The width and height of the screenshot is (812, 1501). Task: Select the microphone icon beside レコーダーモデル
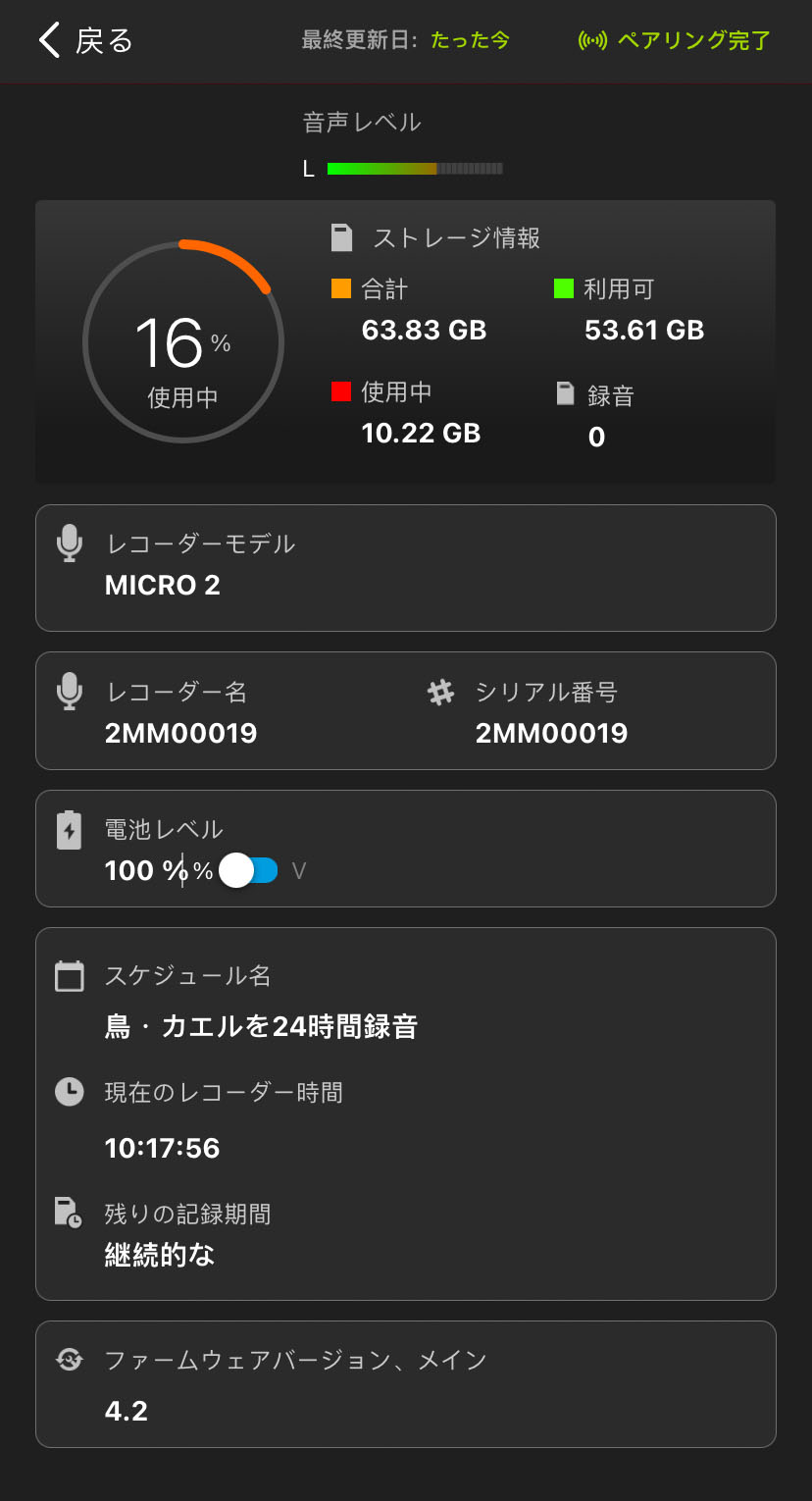(x=70, y=543)
